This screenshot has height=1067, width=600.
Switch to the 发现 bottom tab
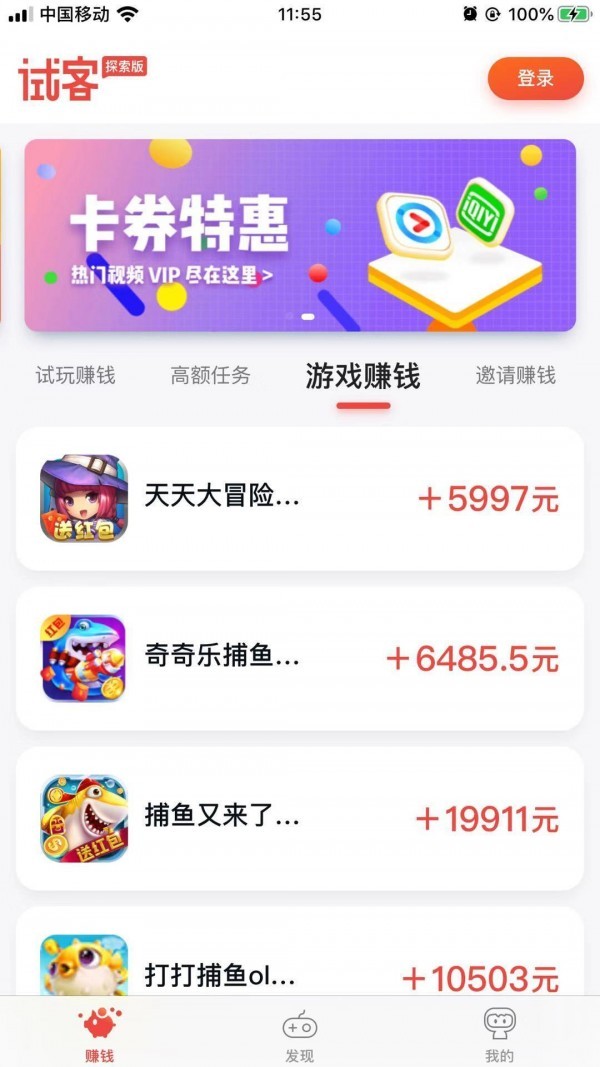click(x=299, y=1034)
